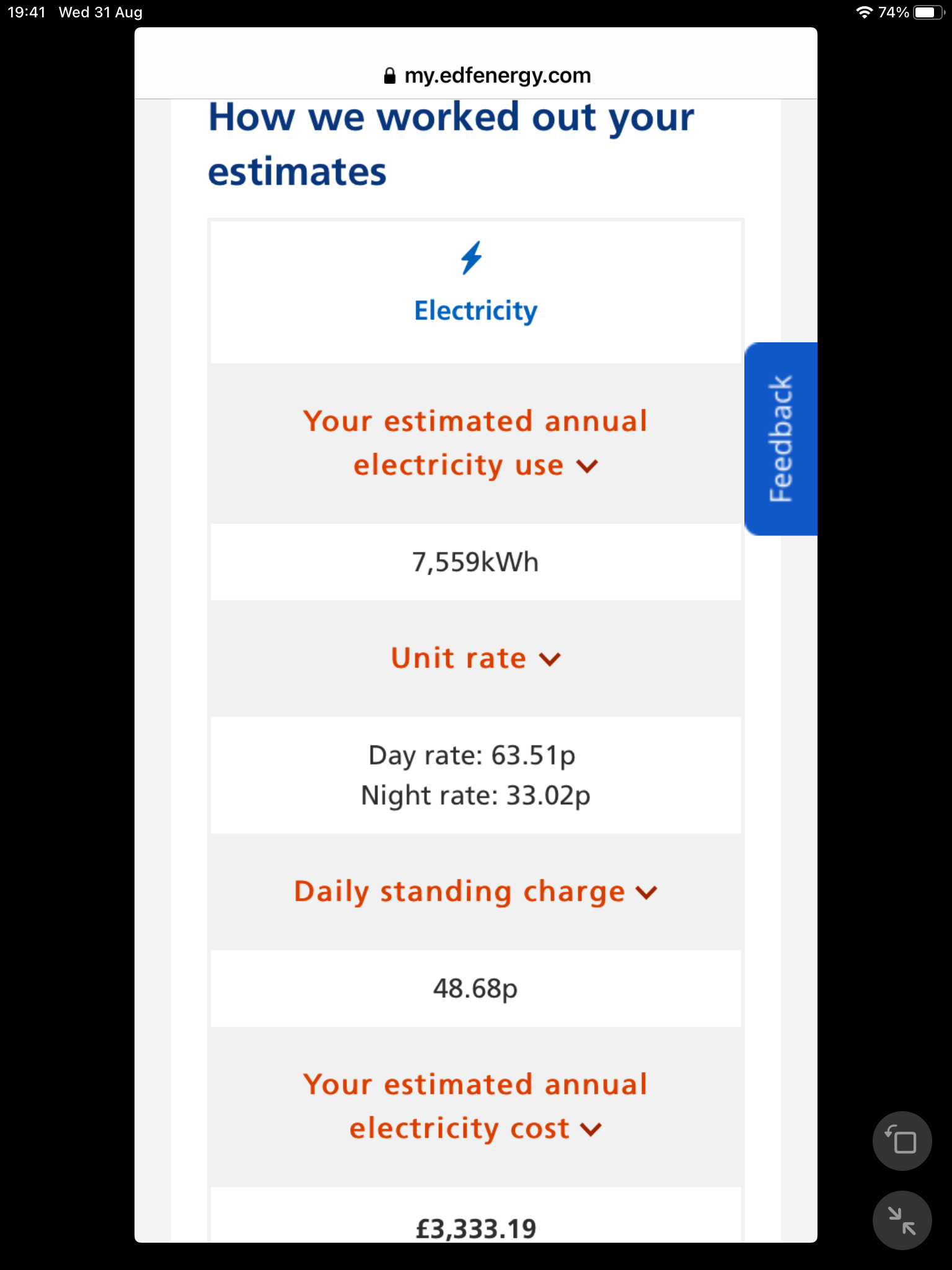Expand the Unit rate section
The height and width of the screenshot is (1270, 952).
point(475,658)
